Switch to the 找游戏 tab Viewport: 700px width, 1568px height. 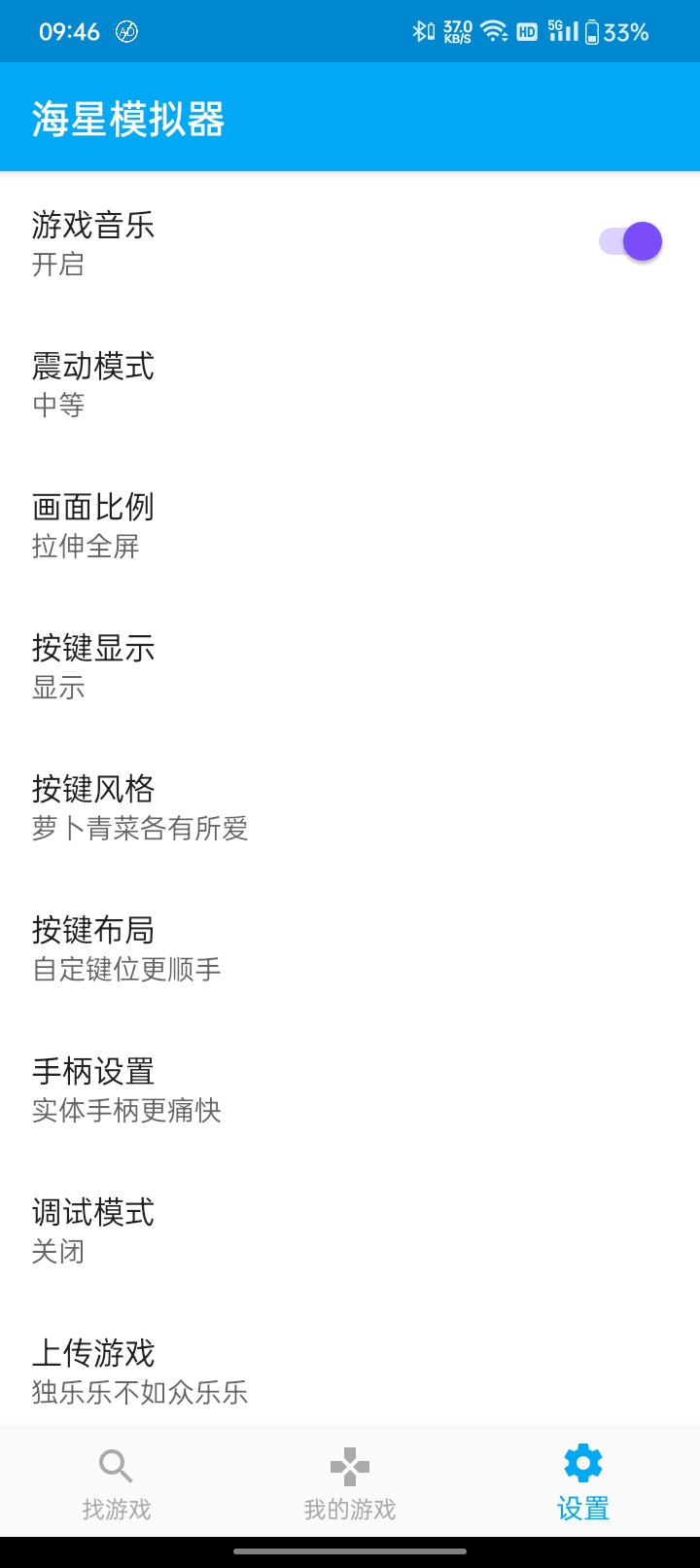[x=117, y=1483]
